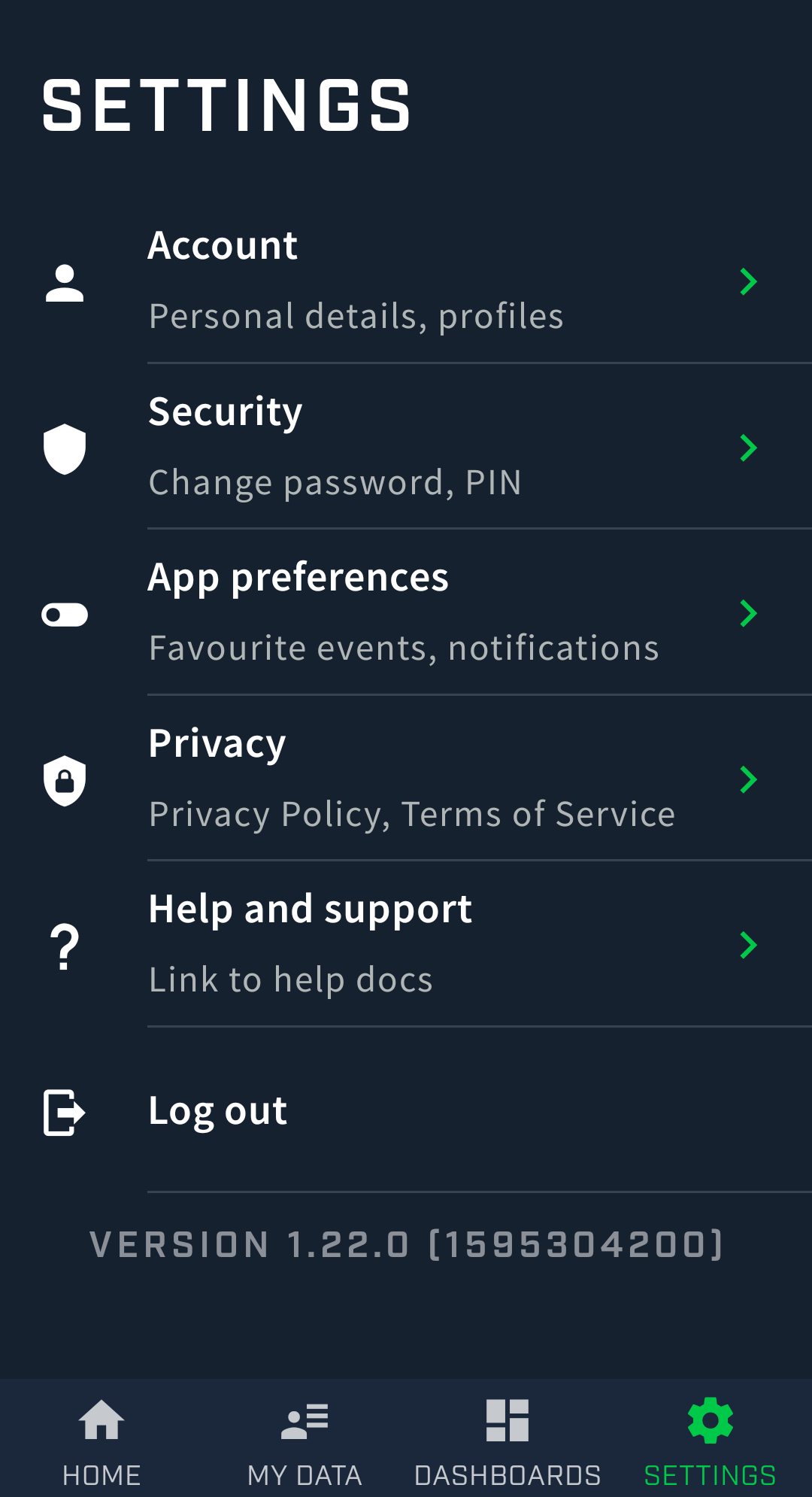This screenshot has height=1497, width=812.
Task: Open Account settings
Action: [406, 281]
